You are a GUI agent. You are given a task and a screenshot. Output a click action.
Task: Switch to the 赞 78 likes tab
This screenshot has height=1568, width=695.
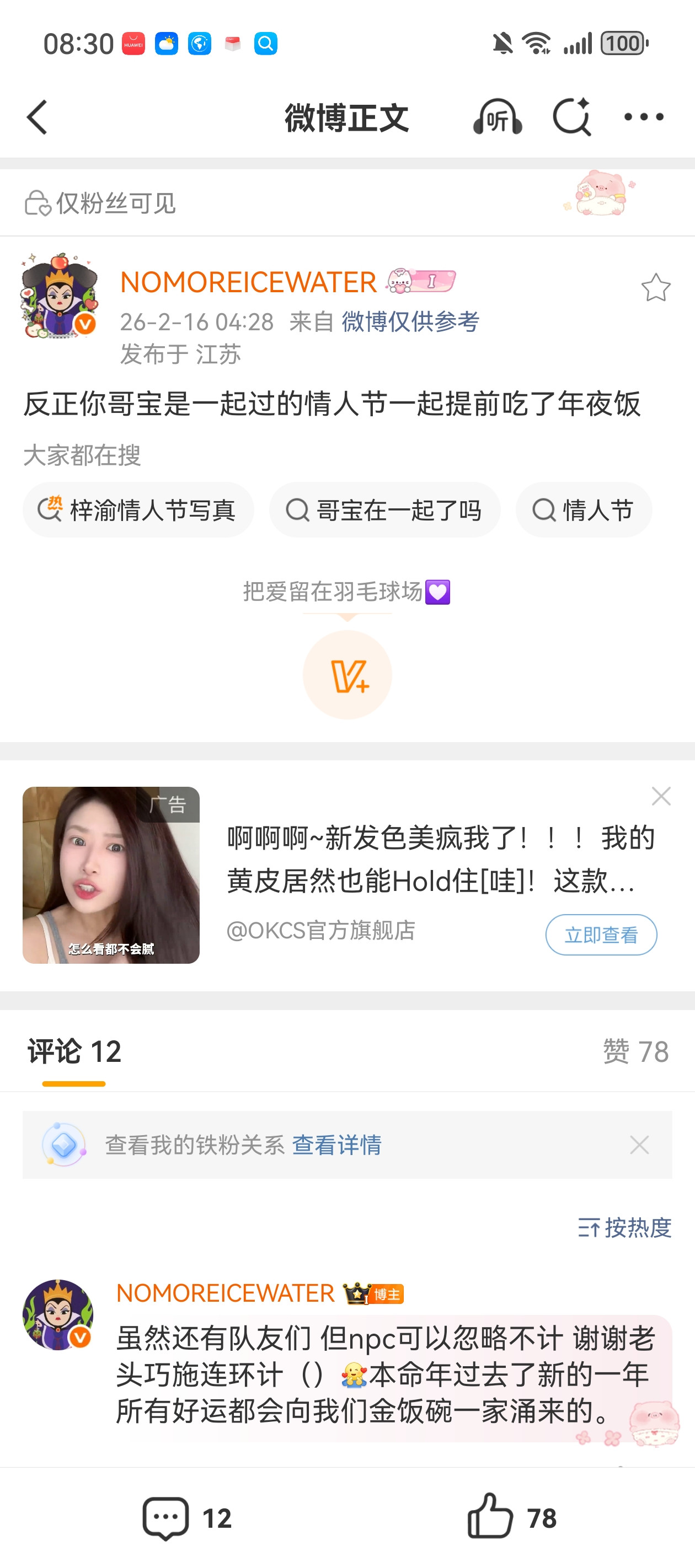tap(635, 1051)
